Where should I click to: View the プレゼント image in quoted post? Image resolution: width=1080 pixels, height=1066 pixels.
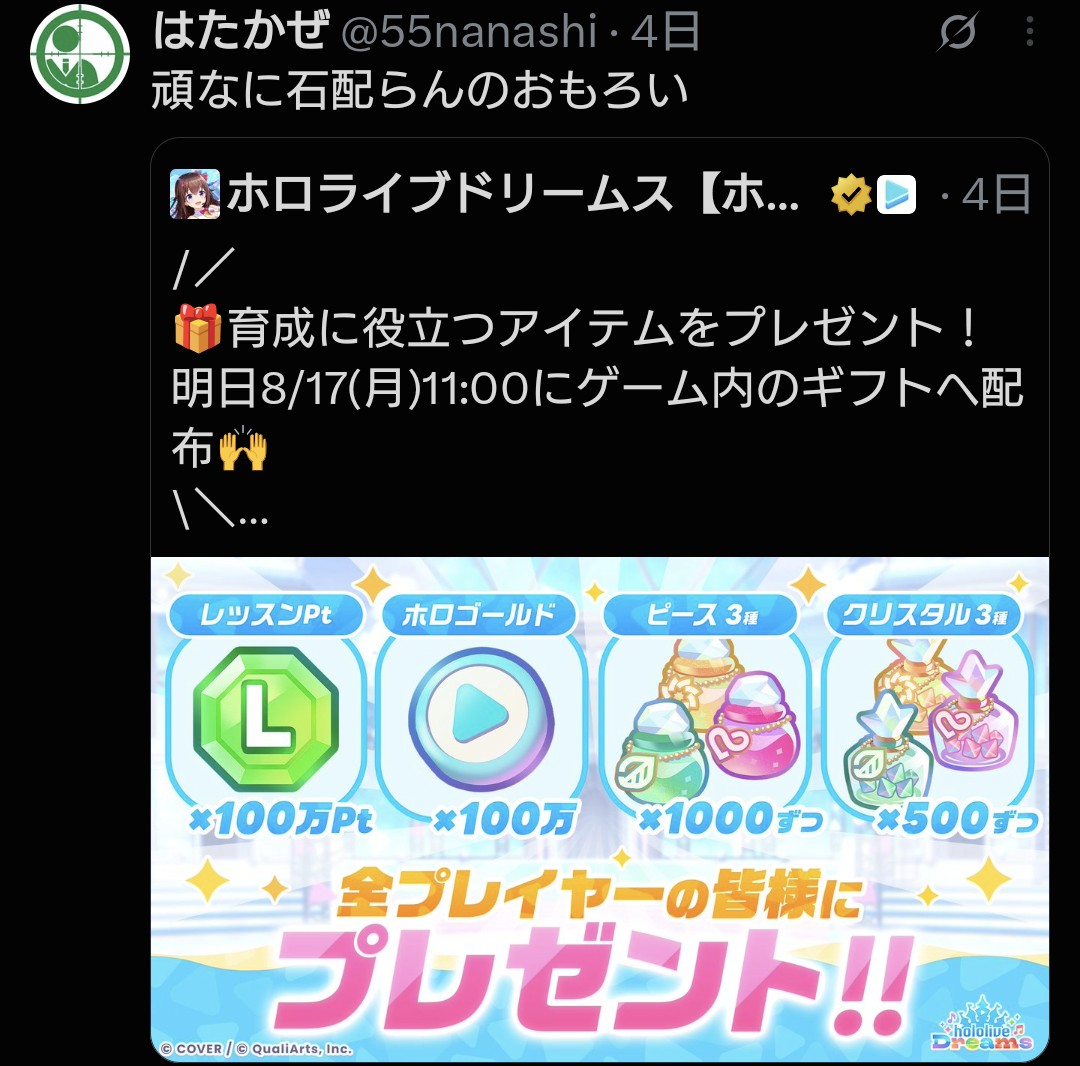click(x=599, y=809)
